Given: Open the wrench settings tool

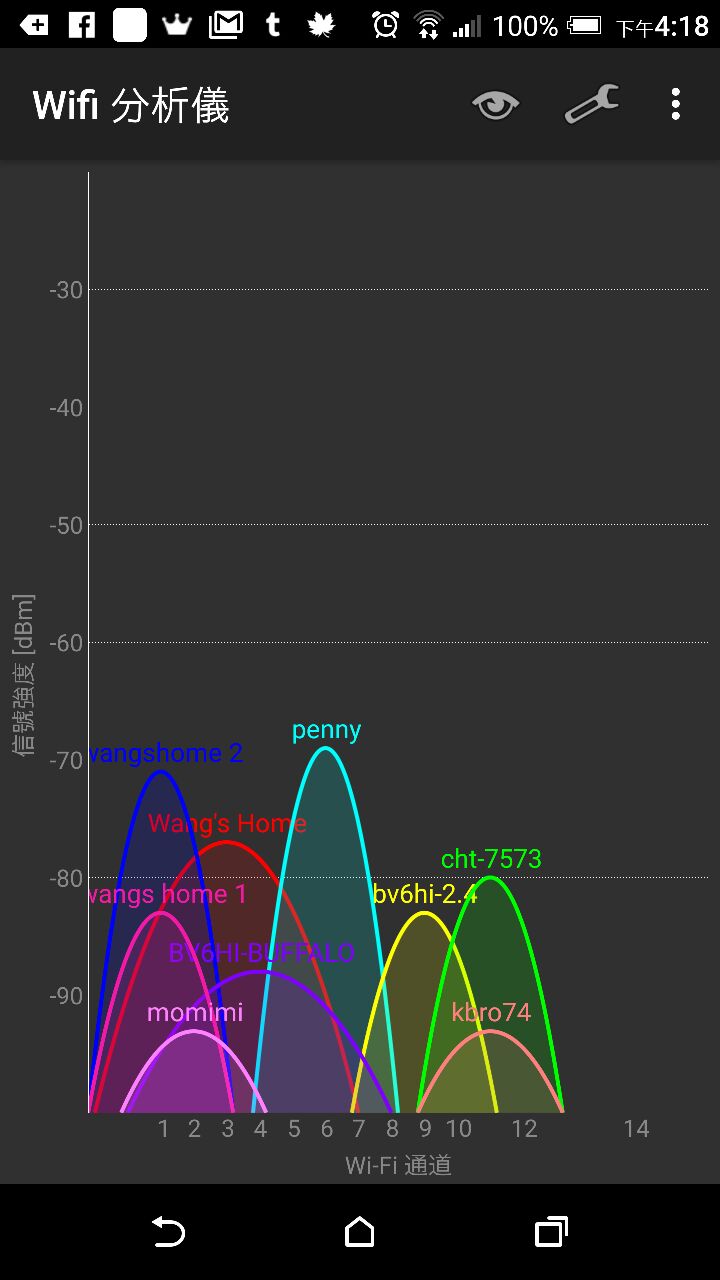Looking at the screenshot, I should click(x=592, y=104).
